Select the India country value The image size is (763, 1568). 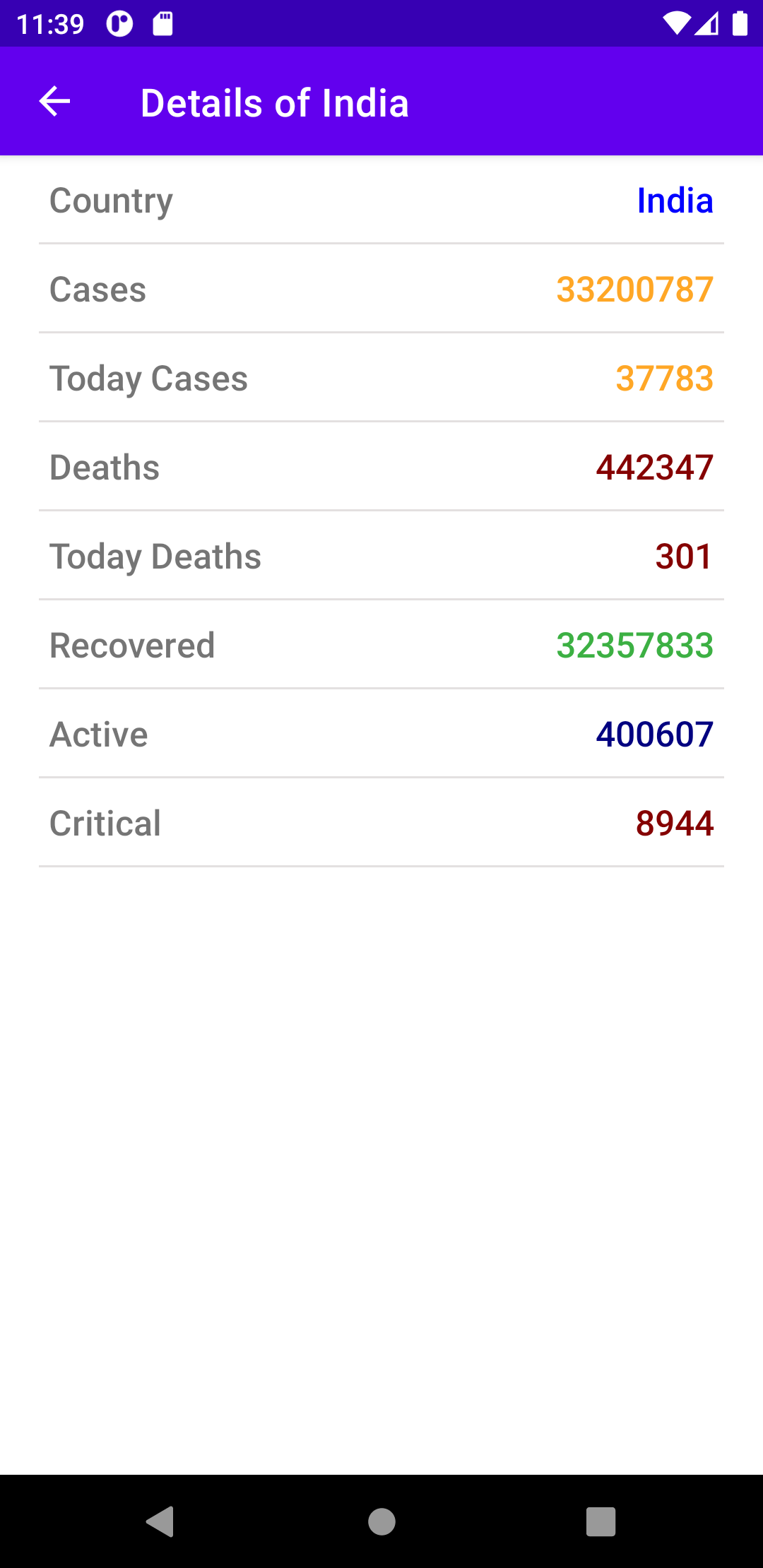point(673,200)
